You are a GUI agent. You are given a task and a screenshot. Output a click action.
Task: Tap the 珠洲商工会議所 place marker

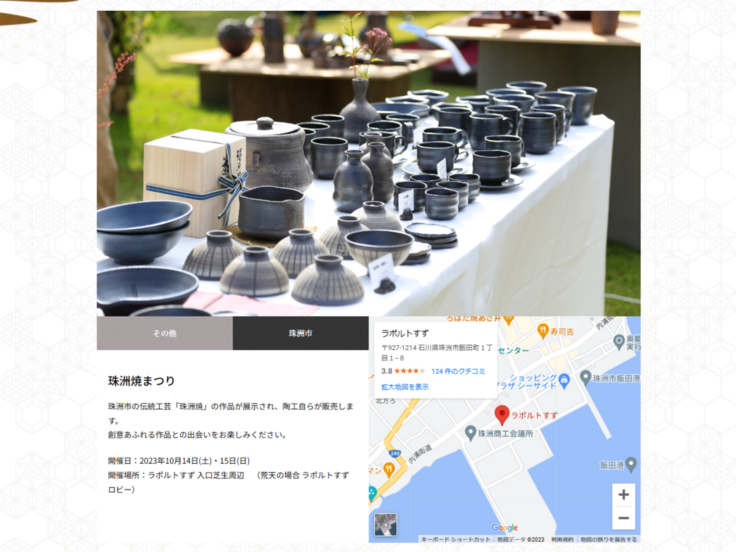(471, 433)
